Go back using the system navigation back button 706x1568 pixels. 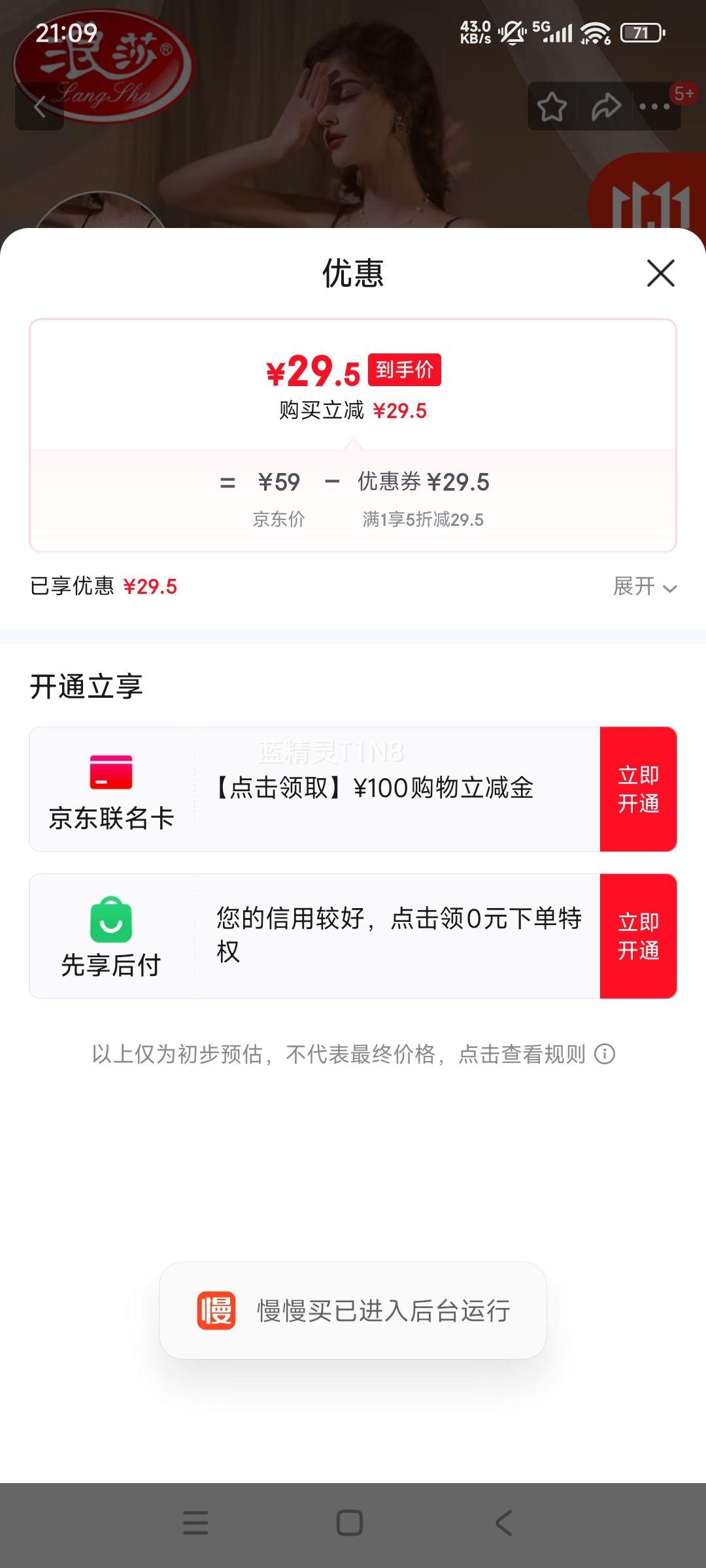503,1523
